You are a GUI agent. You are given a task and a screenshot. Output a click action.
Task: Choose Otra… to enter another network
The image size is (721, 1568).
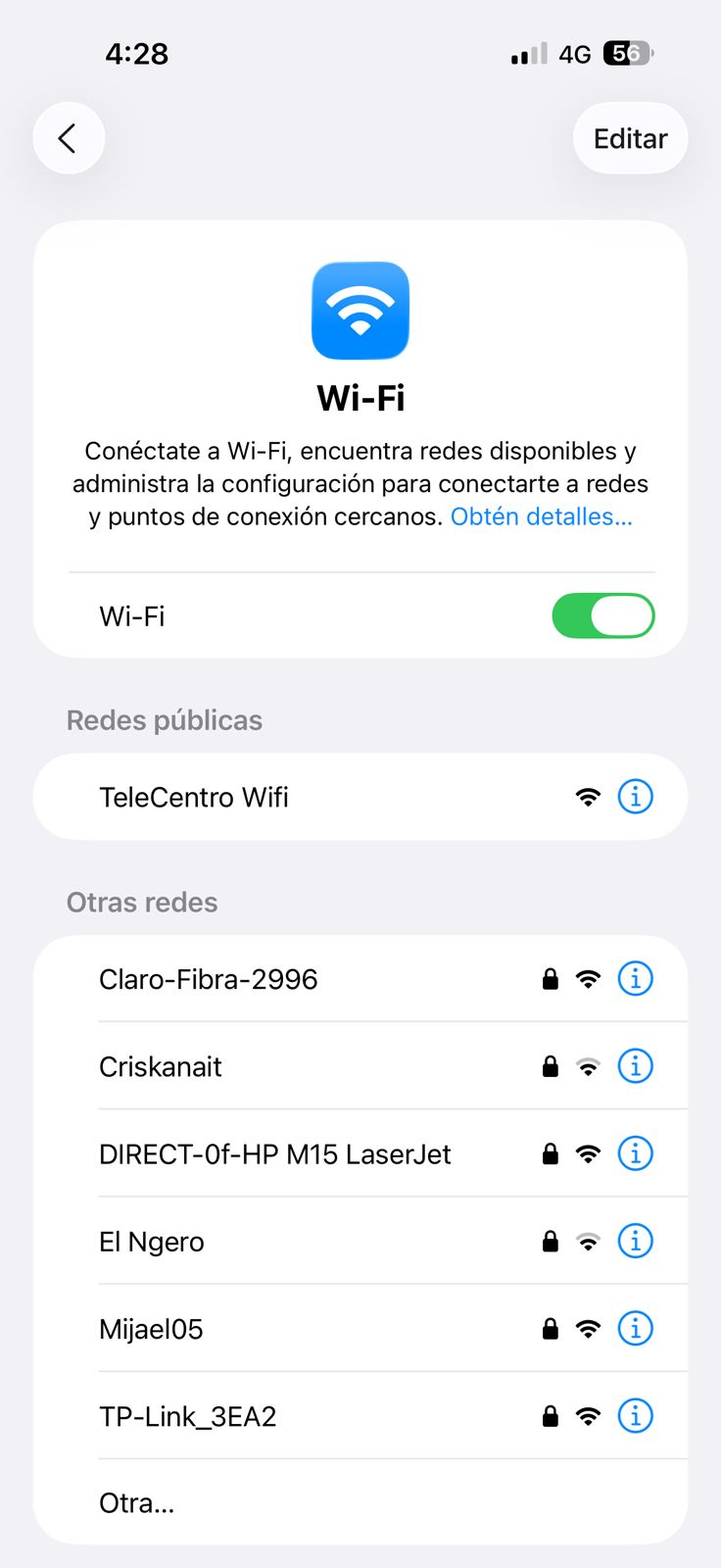click(137, 1502)
